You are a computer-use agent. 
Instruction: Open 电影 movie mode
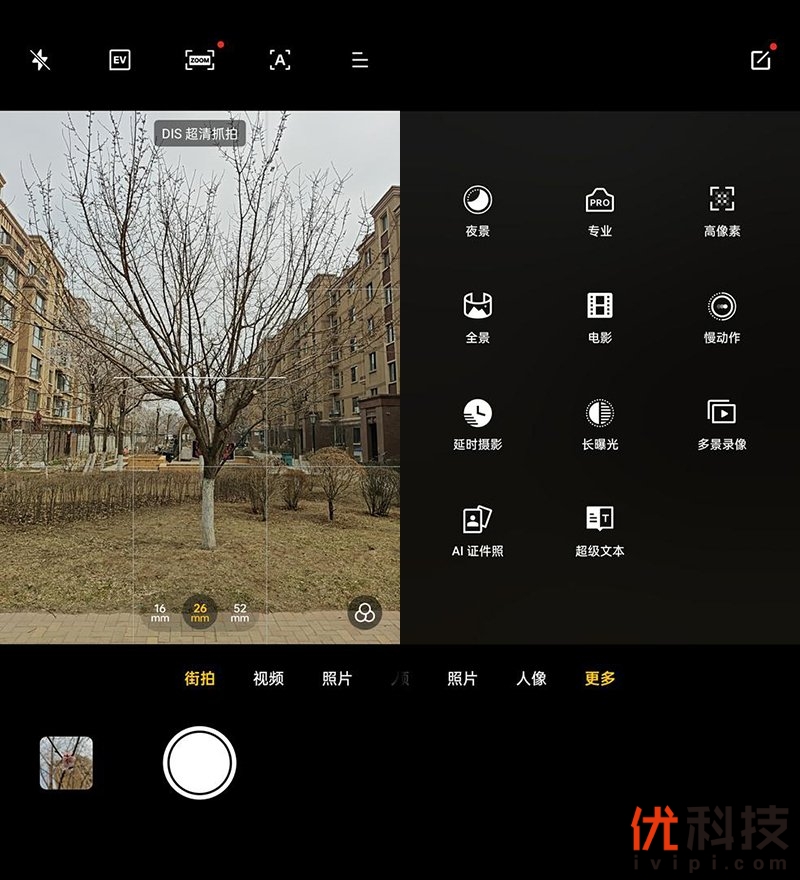tap(600, 317)
